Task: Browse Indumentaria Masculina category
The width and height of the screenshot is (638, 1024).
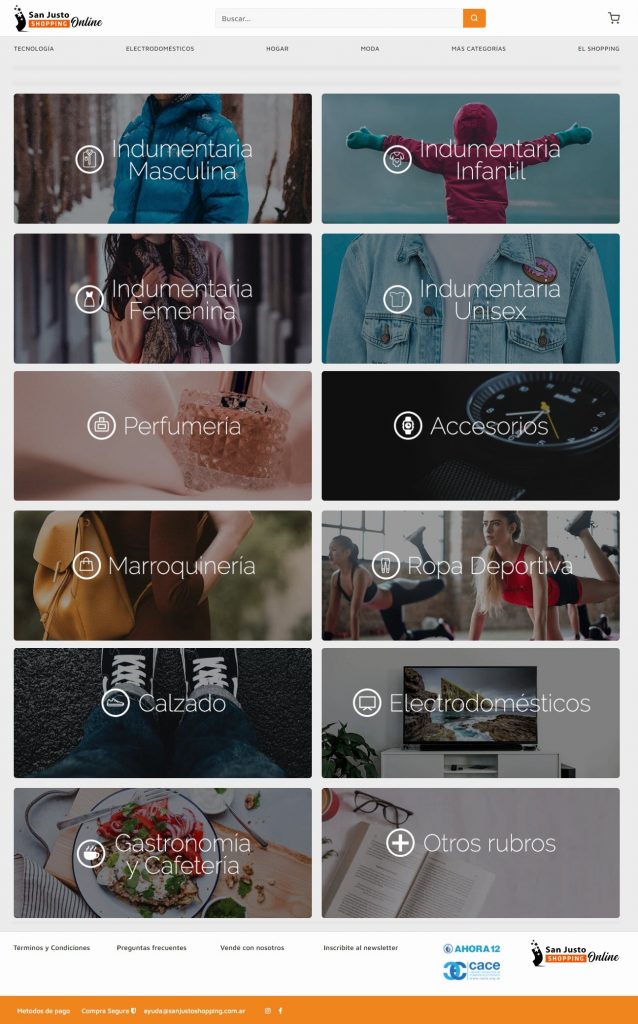Action: [x=163, y=159]
